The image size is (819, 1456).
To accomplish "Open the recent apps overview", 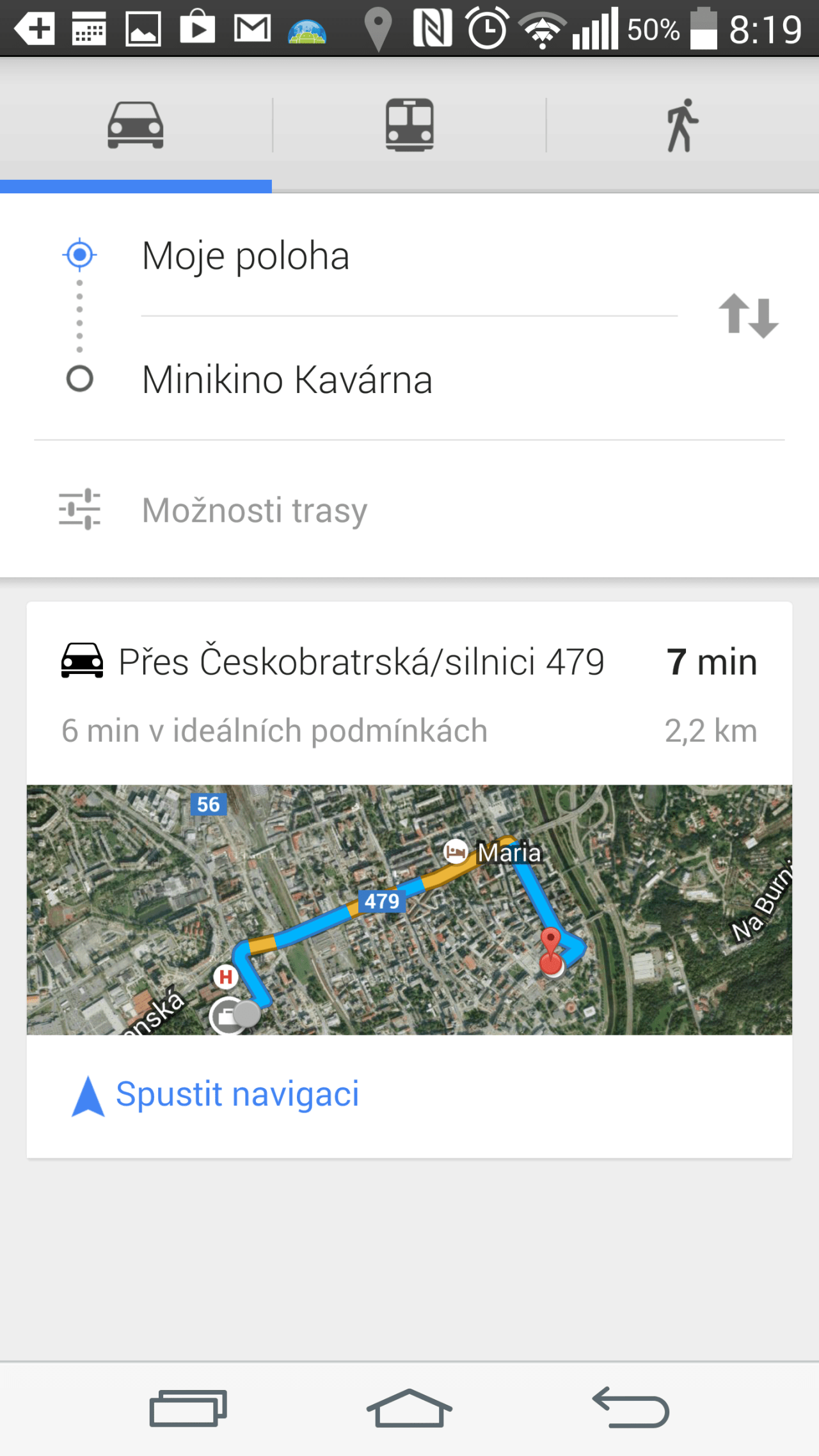I will coord(188,1409).
